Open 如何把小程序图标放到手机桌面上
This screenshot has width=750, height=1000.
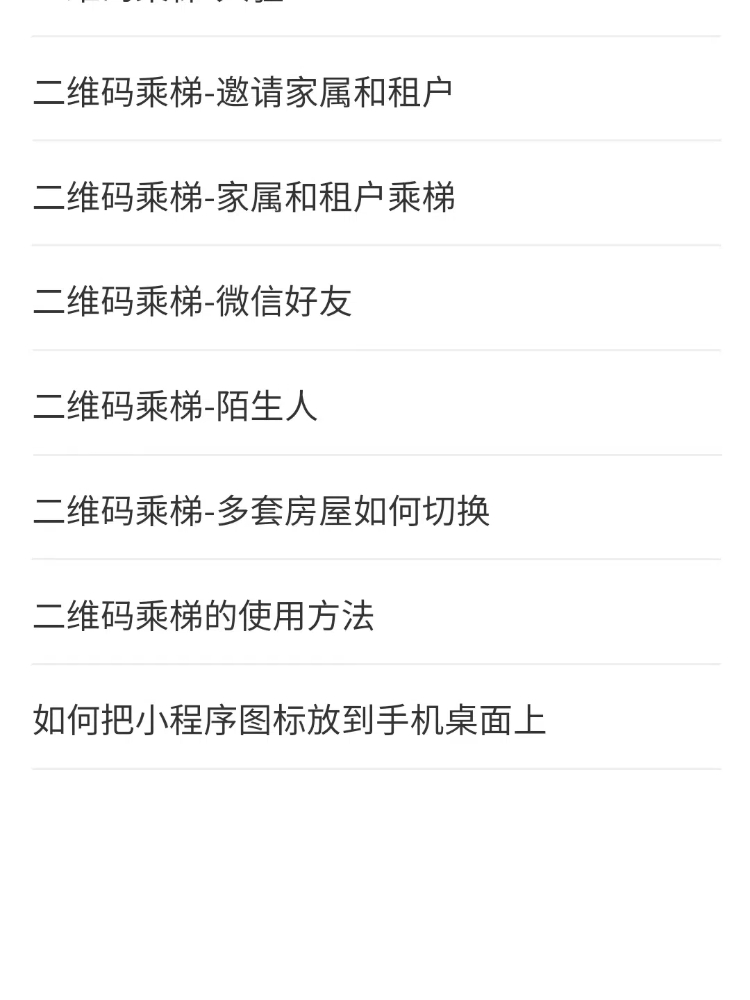click(289, 720)
